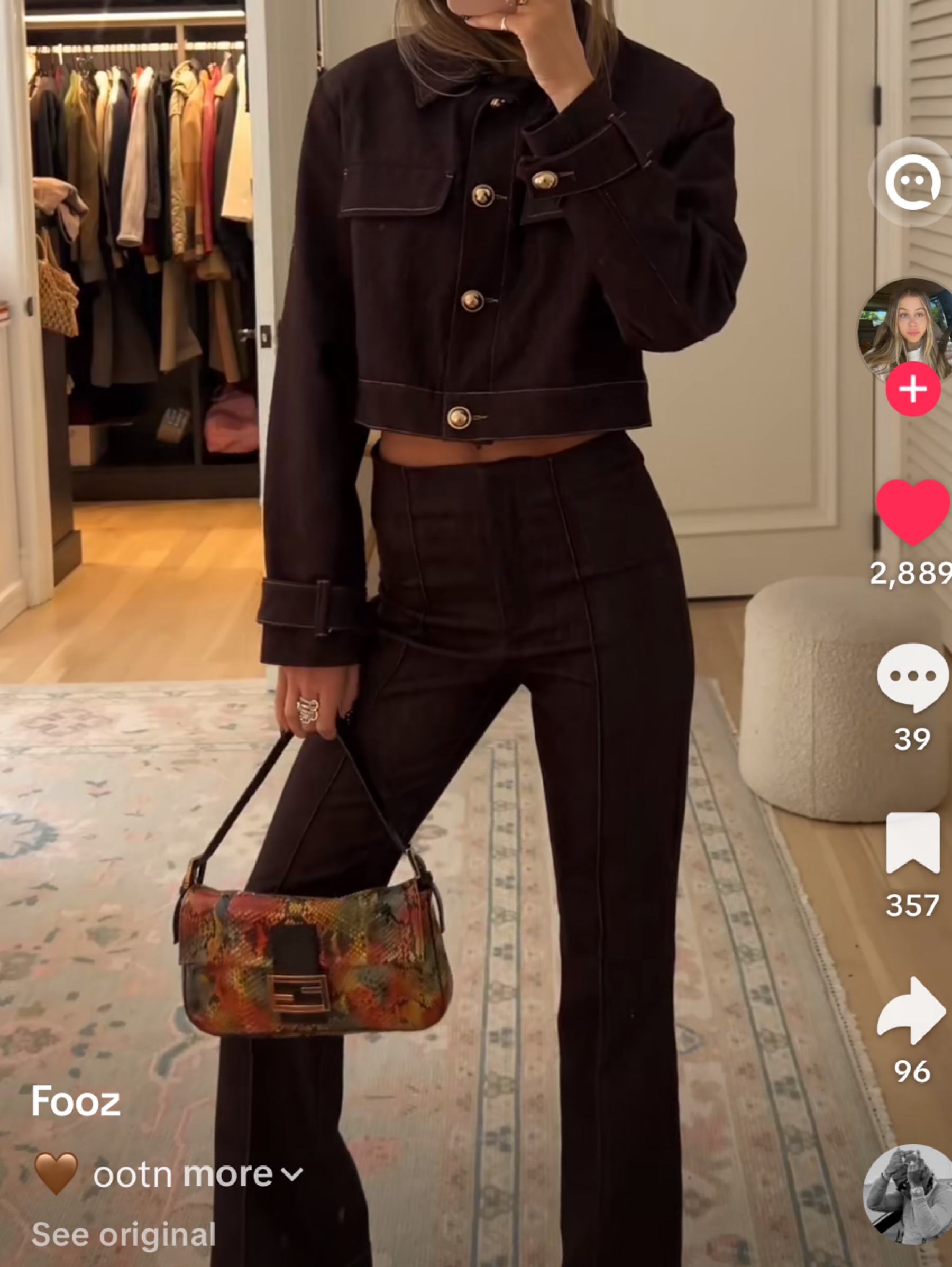
Task: Share this video via the arrow icon
Action: tap(911, 1011)
